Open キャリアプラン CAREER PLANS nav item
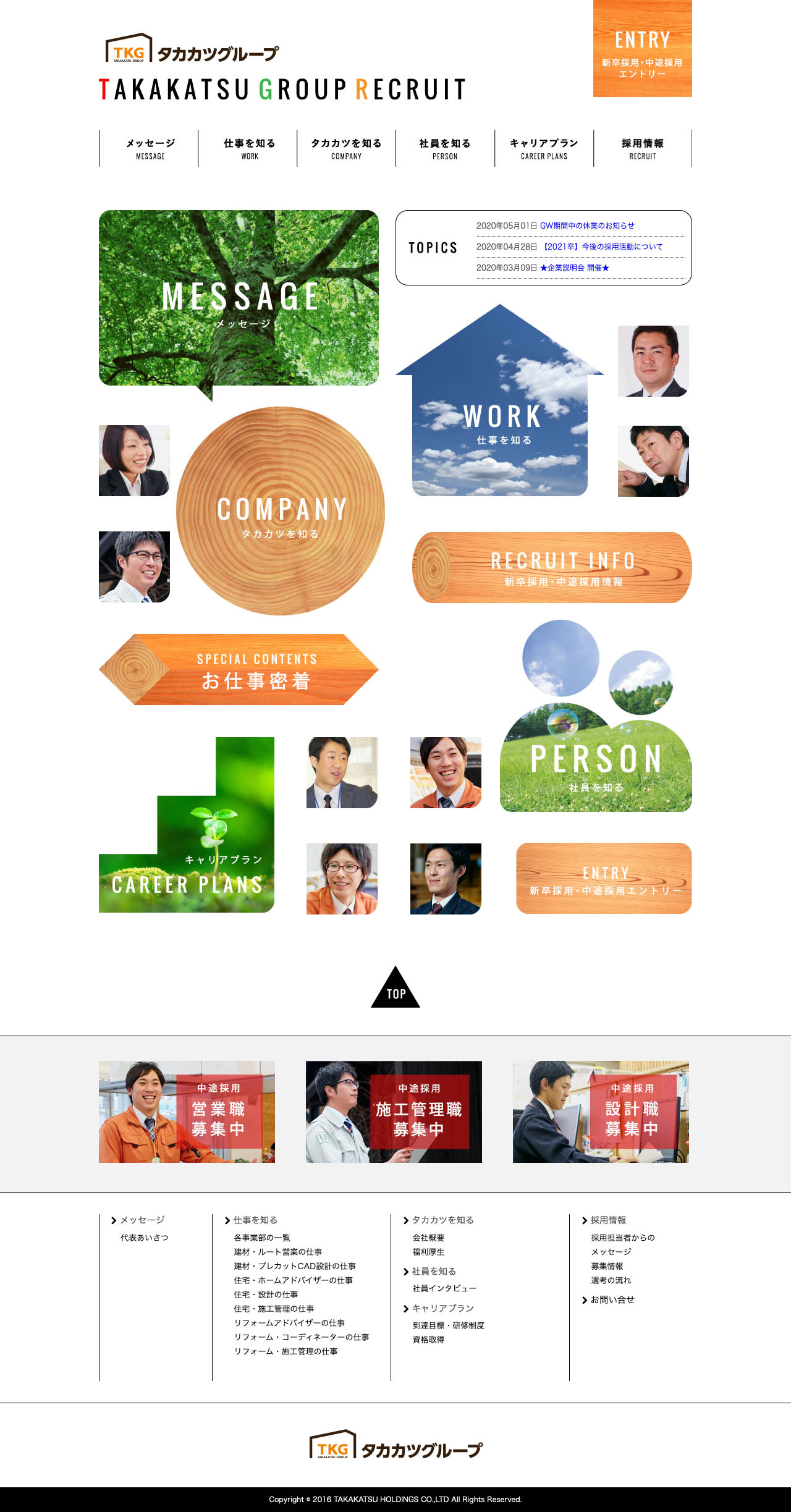The height and width of the screenshot is (1512, 791). coord(544,148)
